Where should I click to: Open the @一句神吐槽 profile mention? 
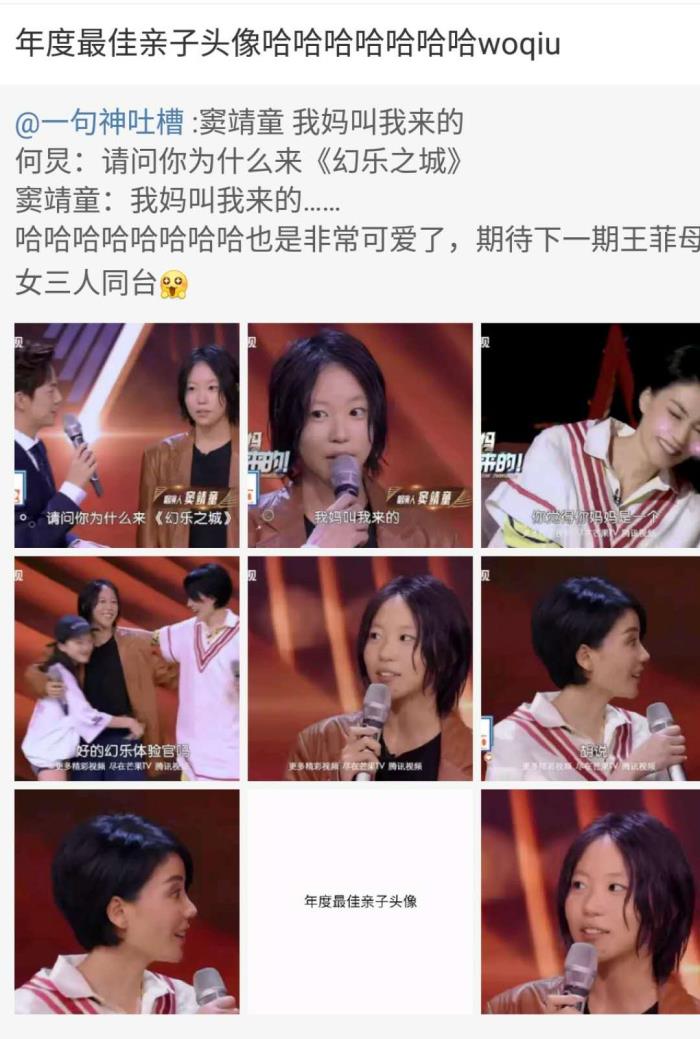pos(100,122)
